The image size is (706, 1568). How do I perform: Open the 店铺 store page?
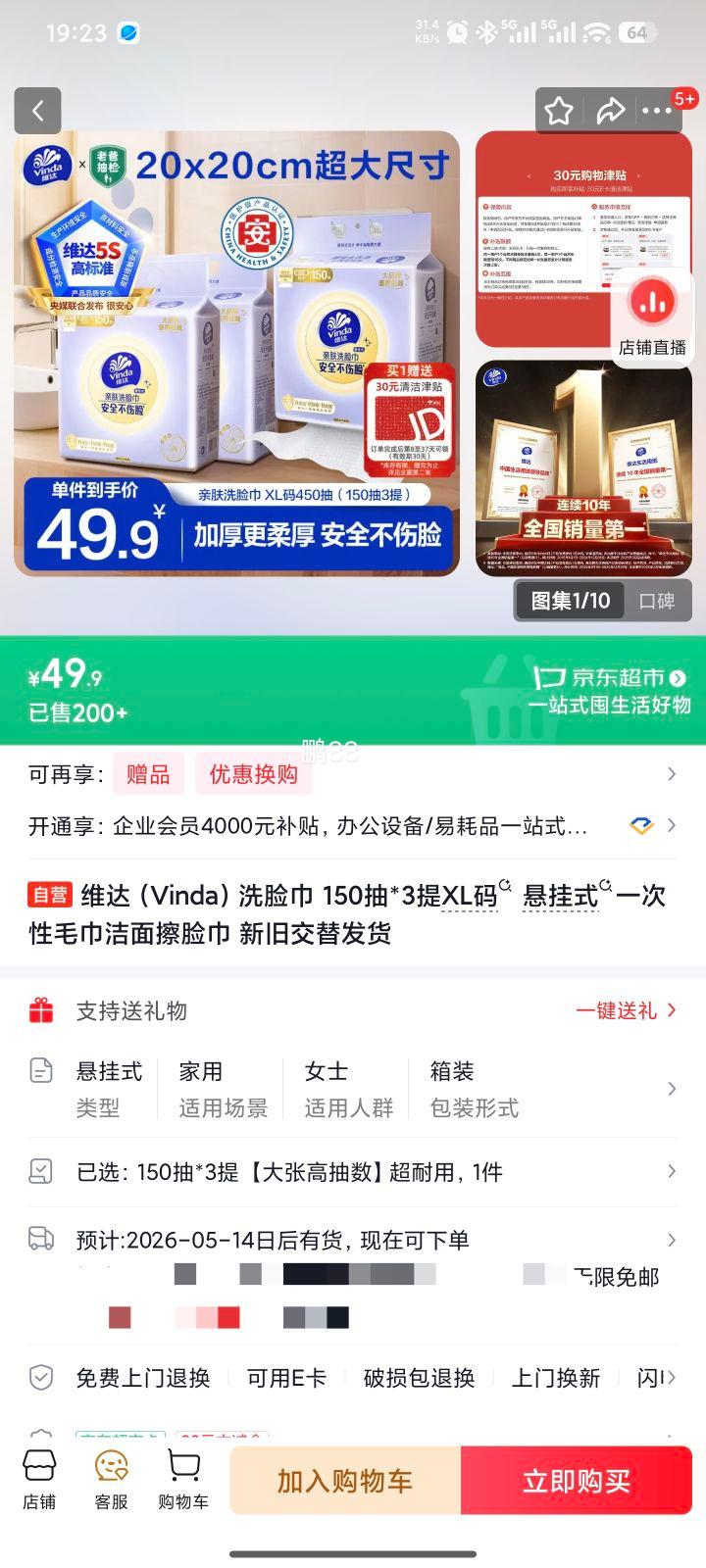click(x=39, y=1480)
